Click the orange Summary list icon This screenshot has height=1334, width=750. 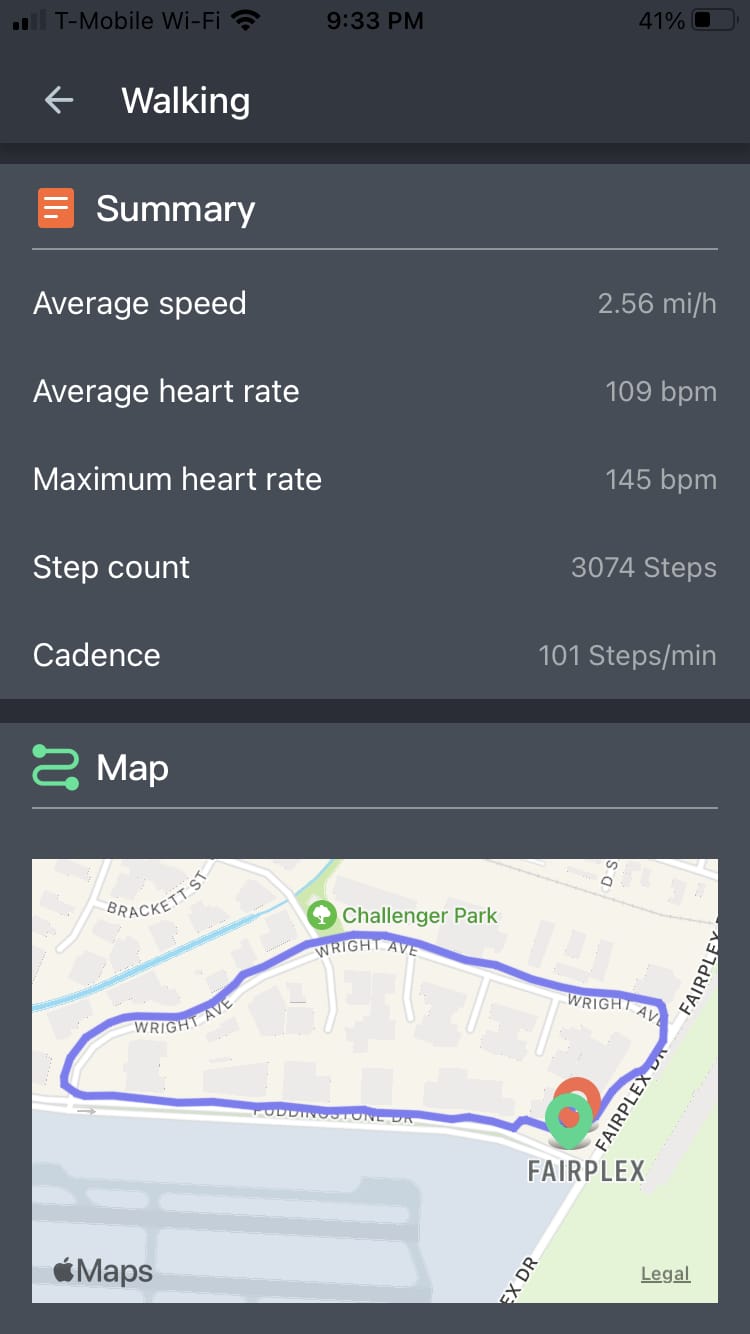coord(56,208)
